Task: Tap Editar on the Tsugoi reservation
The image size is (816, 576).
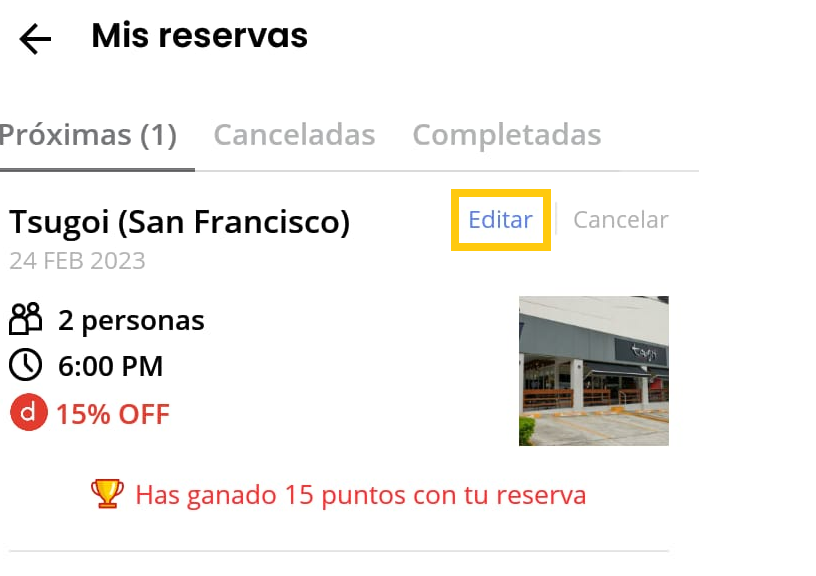Action: coord(500,220)
